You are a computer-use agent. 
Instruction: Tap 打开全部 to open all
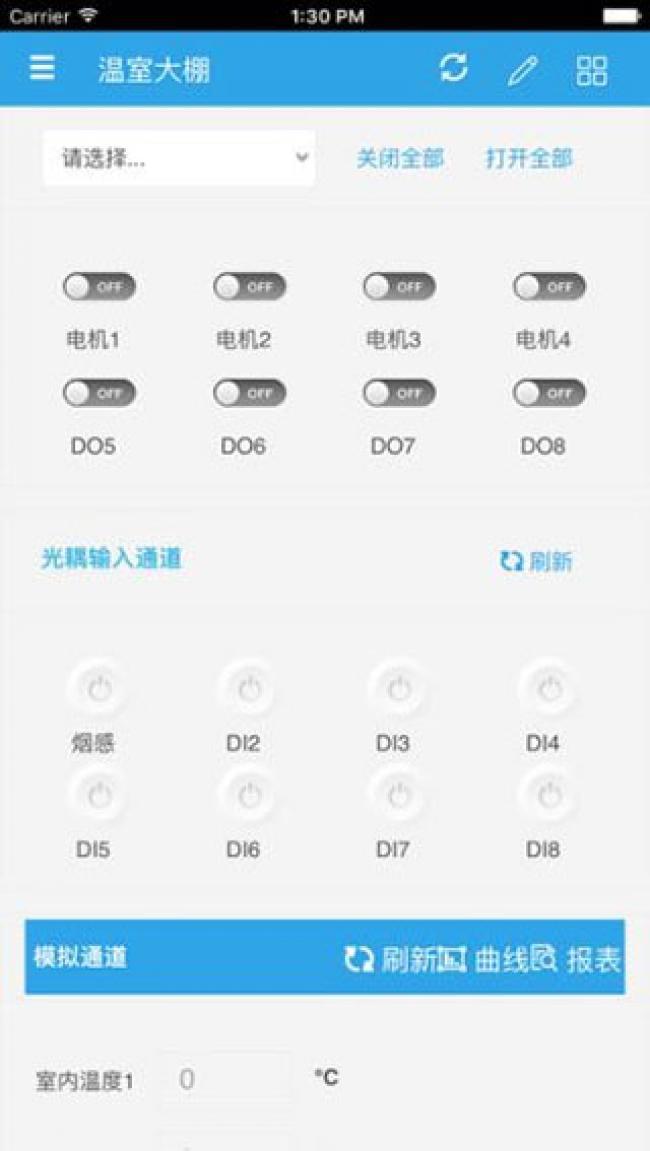point(529,158)
